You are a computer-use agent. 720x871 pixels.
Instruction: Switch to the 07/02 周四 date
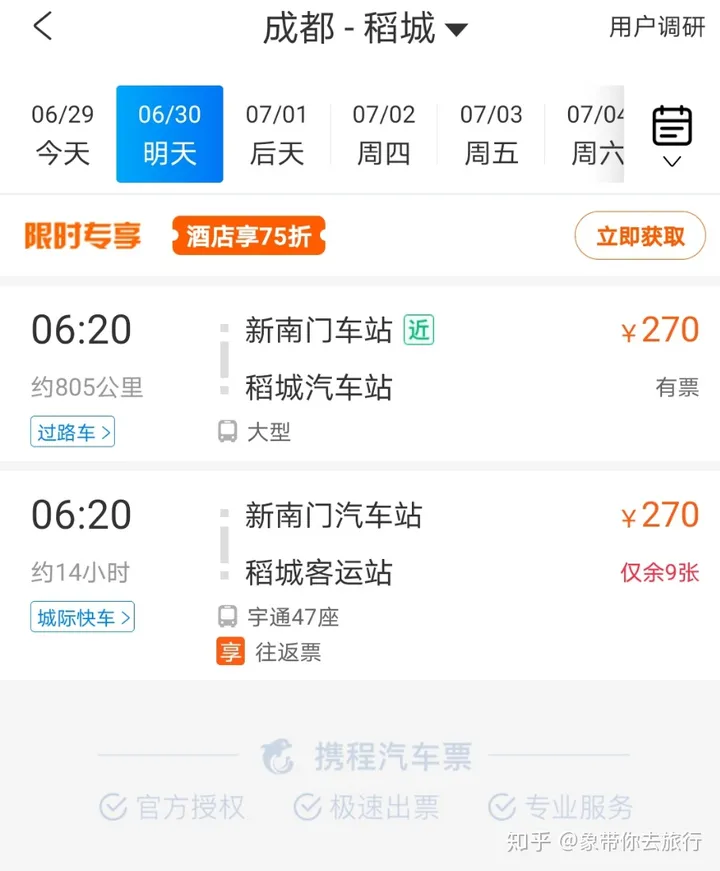tap(383, 134)
